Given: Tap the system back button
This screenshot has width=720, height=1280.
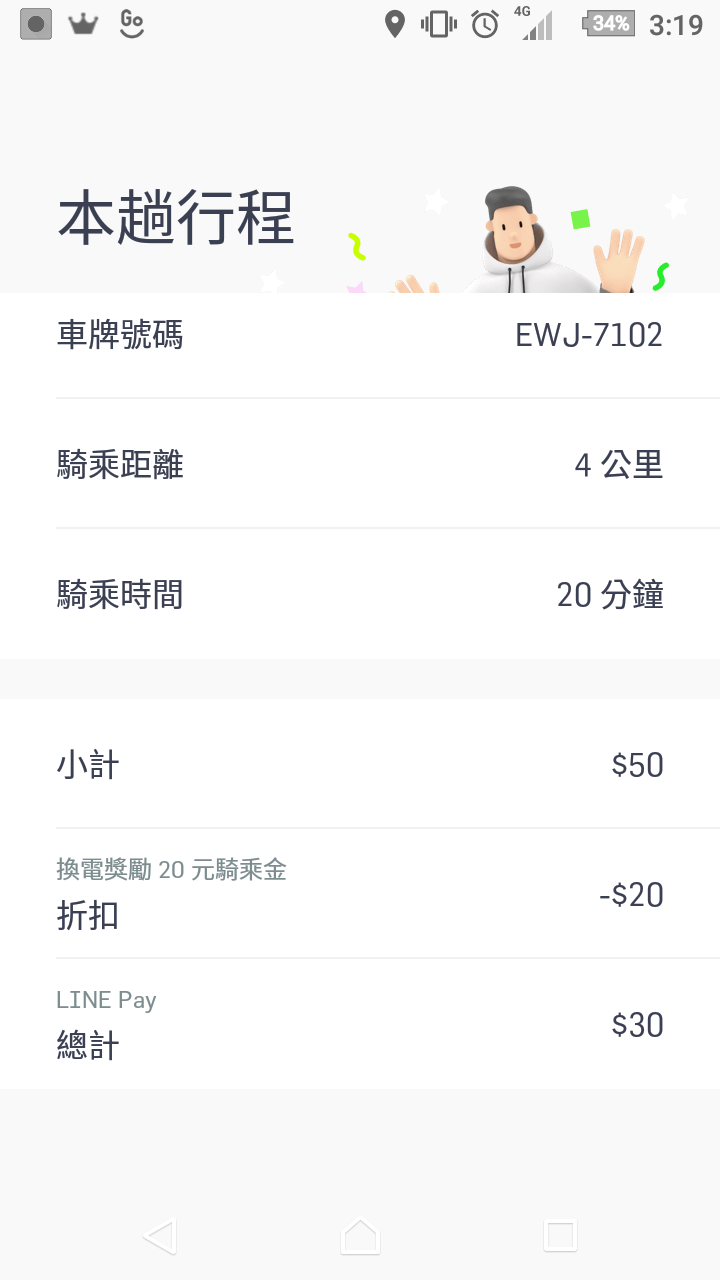Looking at the screenshot, I should (160, 1236).
